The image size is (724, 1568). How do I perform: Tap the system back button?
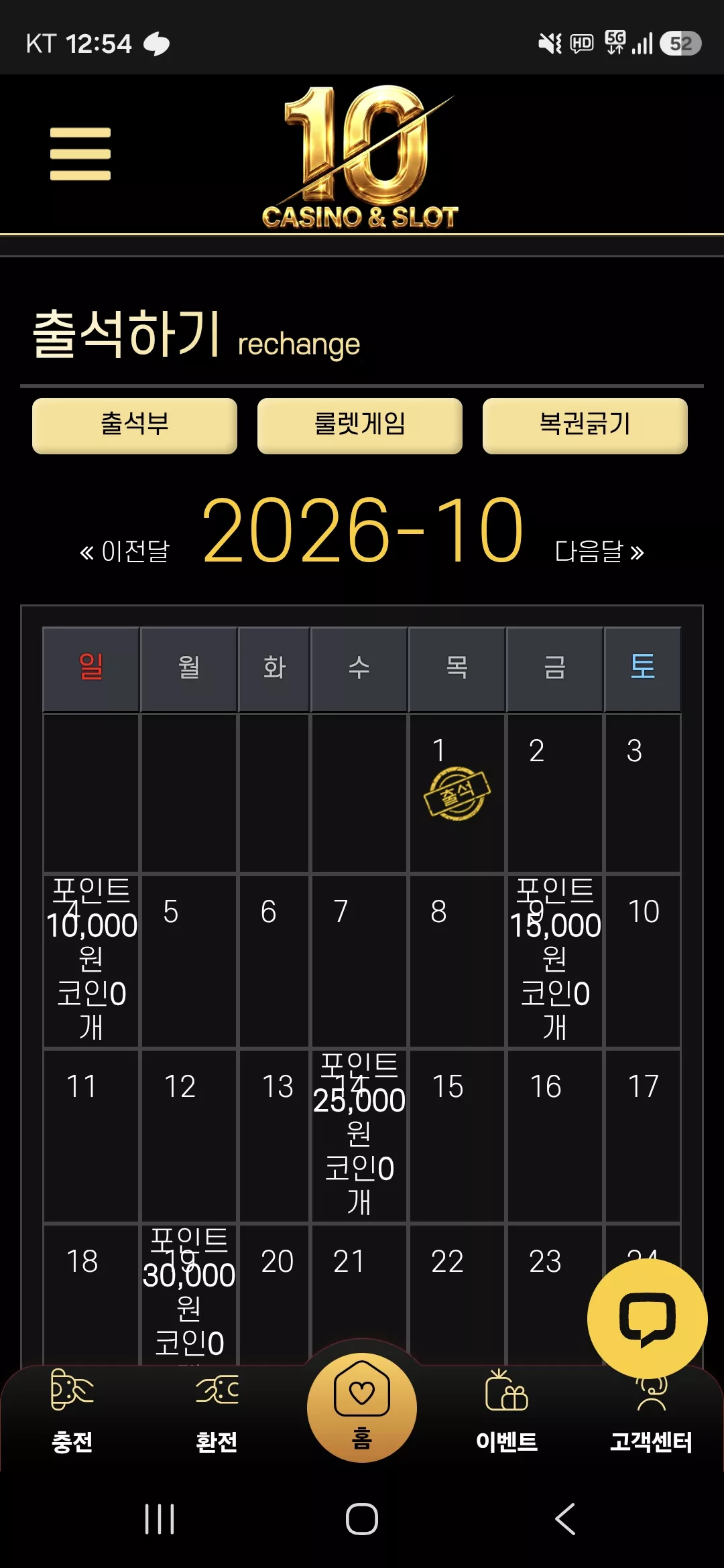click(x=565, y=1519)
